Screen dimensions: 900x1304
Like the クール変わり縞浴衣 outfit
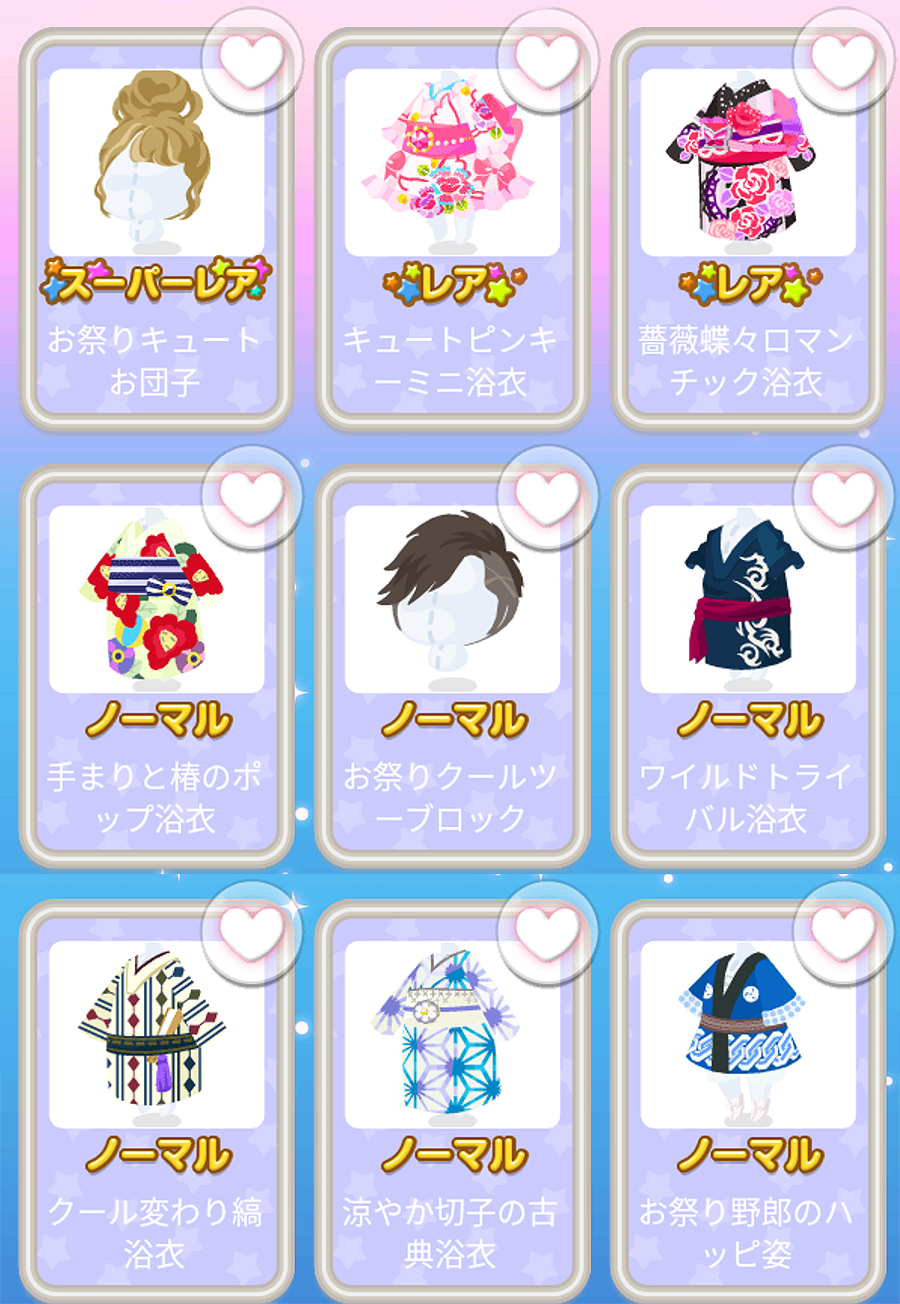tap(251, 930)
